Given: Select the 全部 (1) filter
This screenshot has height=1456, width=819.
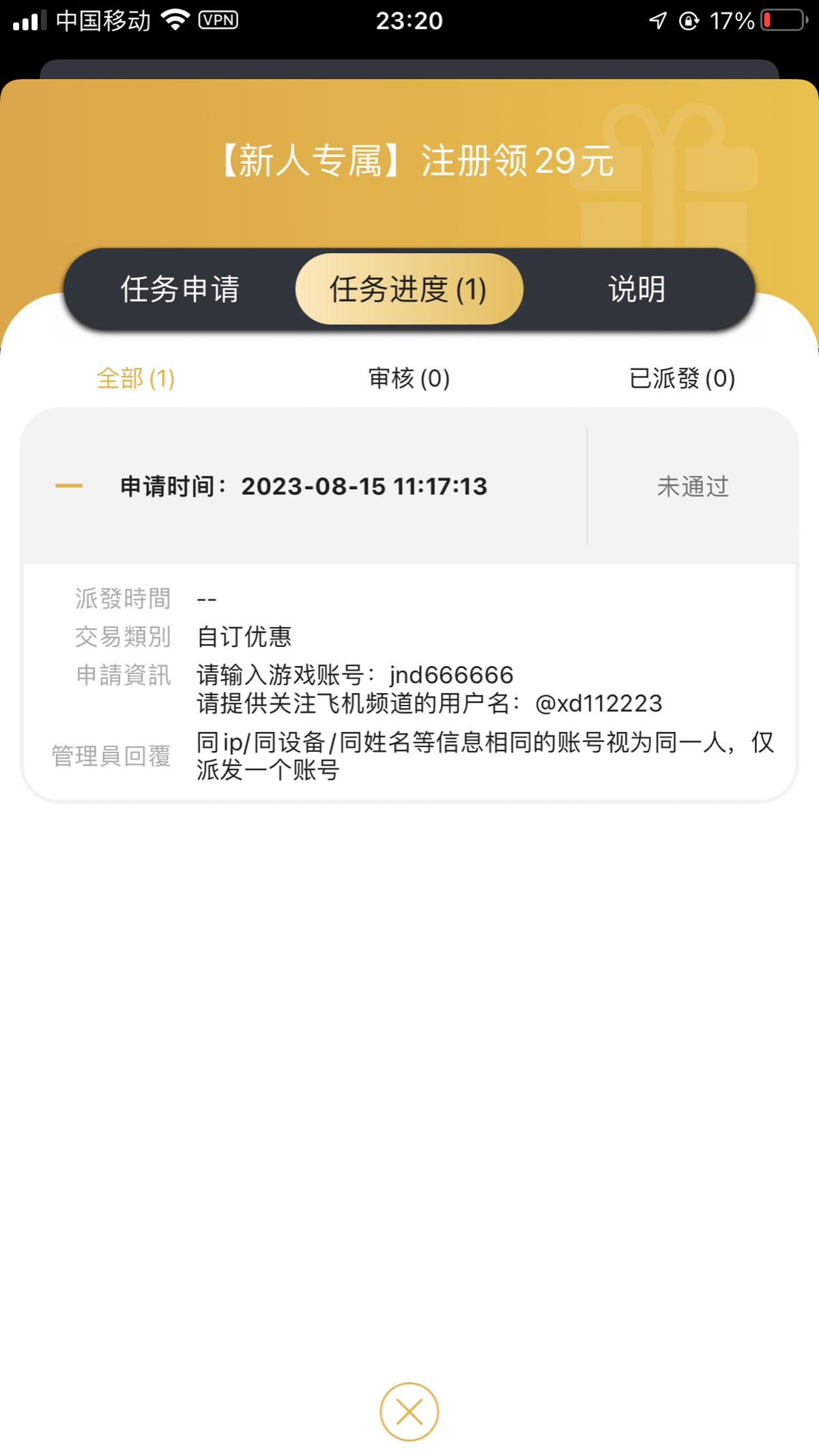Looking at the screenshot, I should tap(134, 379).
